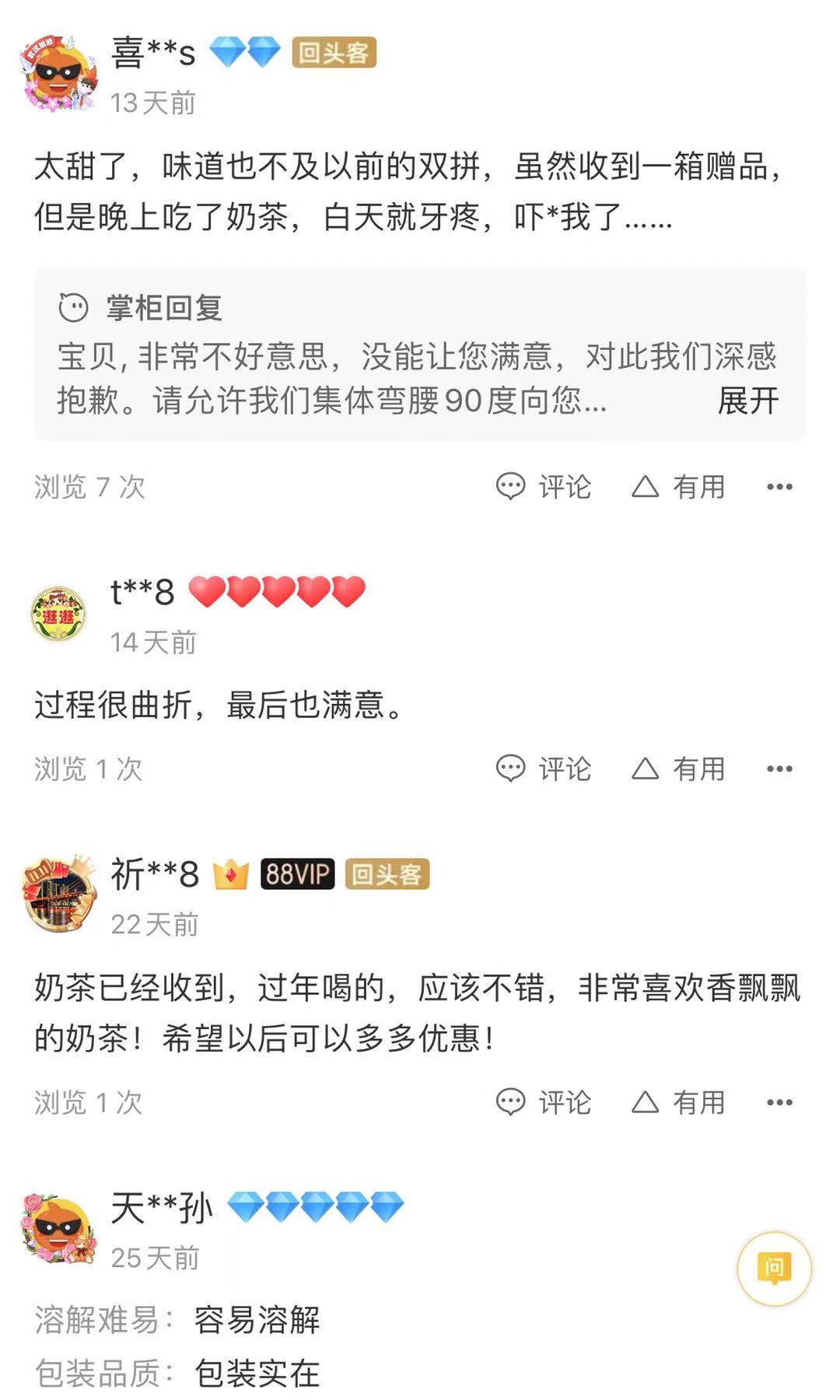The width and height of the screenshot is (840, 1400).
Task: Open more options on t**8's review
Action: pos(779,769)
